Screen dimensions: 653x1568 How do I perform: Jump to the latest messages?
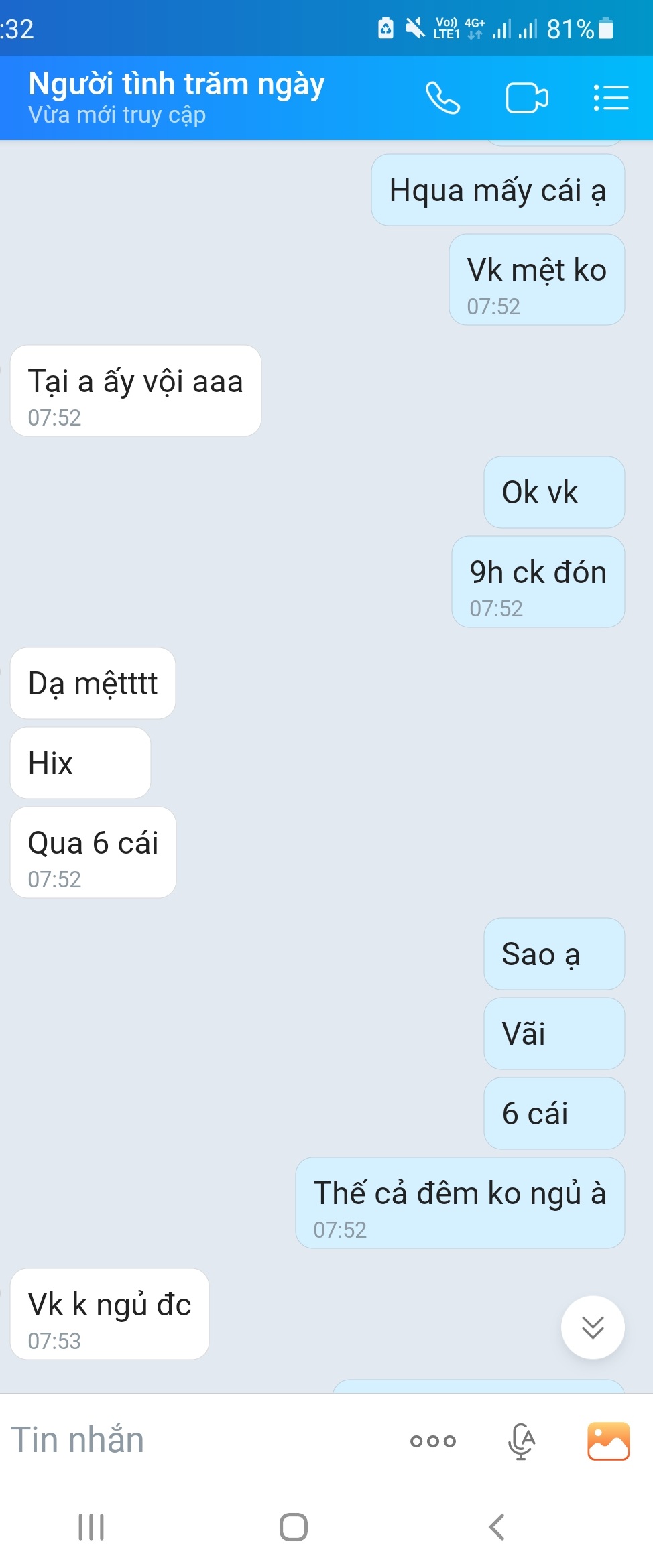point(593,1327)
